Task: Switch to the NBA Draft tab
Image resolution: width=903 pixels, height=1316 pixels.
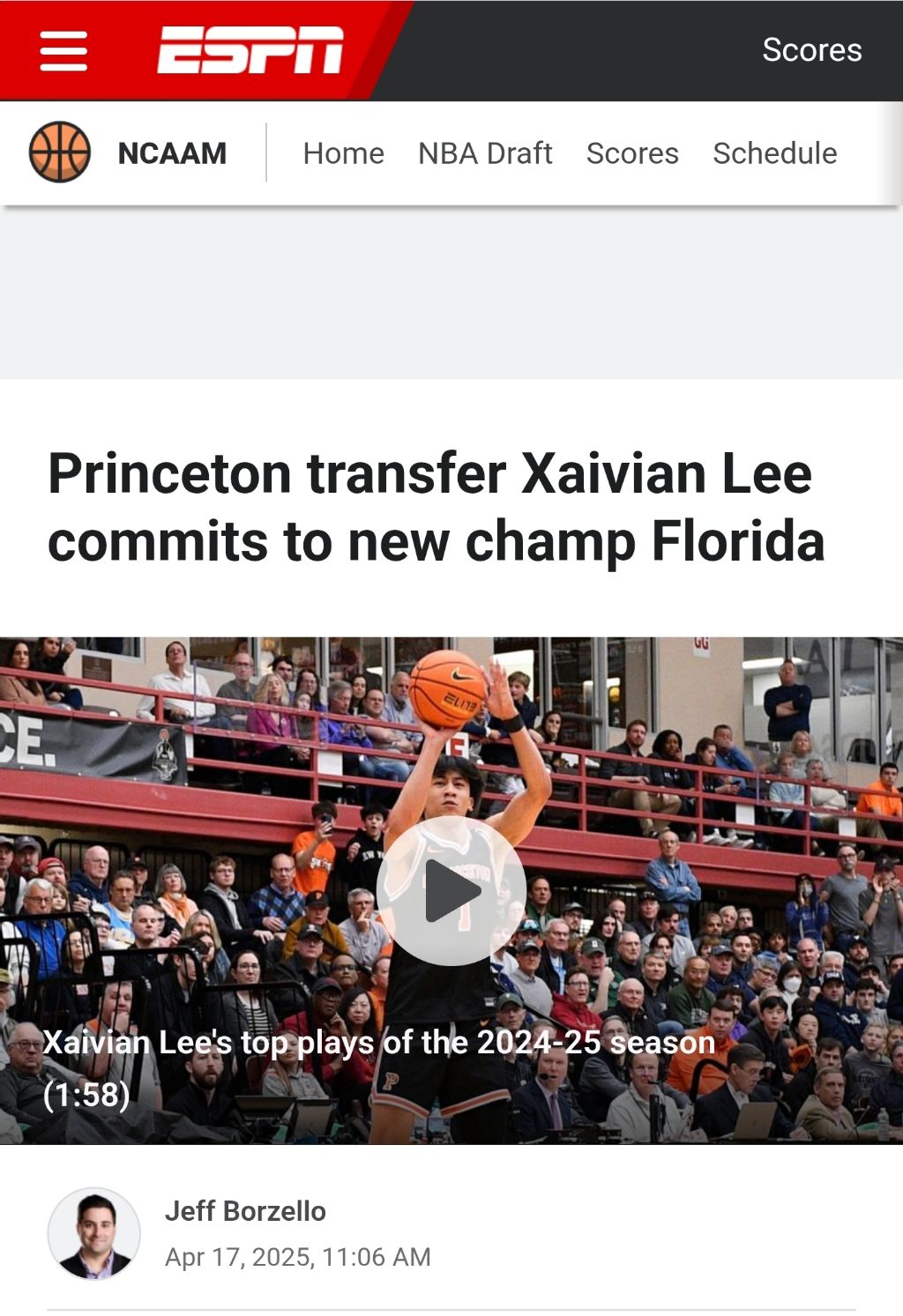Action: pos(485,153)
